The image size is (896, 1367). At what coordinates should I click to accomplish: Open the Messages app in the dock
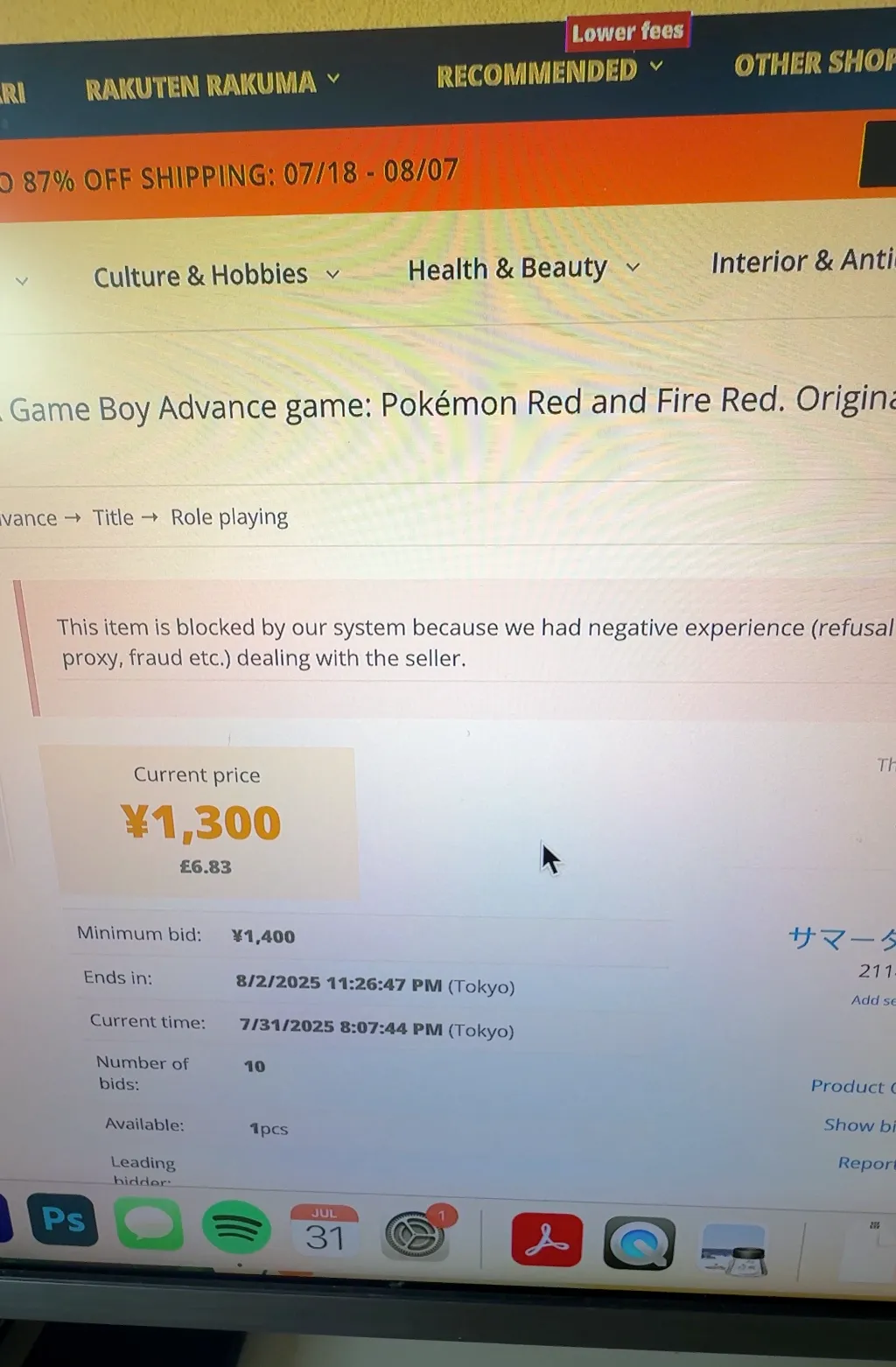[x=149, y=1223]
